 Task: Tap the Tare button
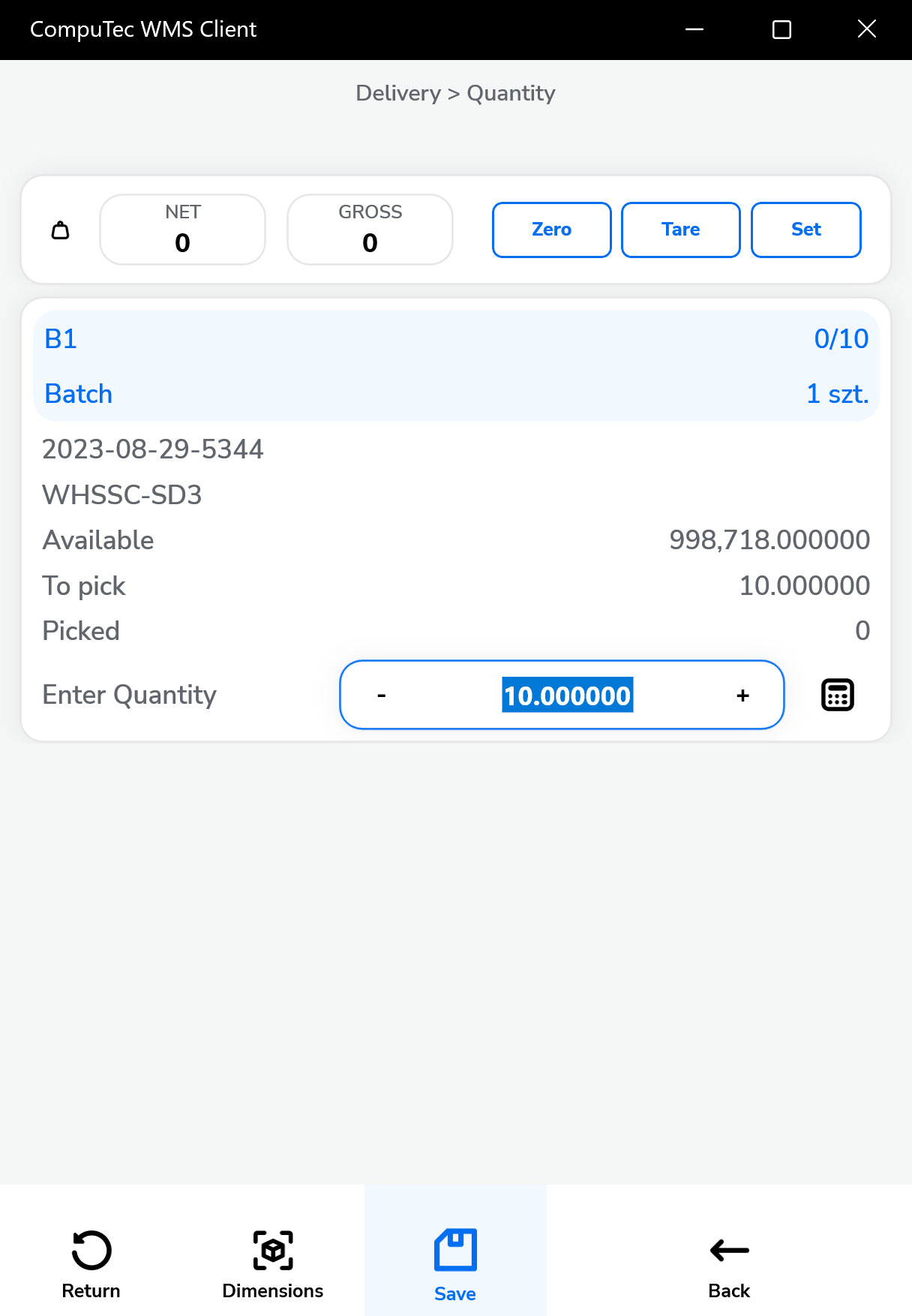(680, 230)
